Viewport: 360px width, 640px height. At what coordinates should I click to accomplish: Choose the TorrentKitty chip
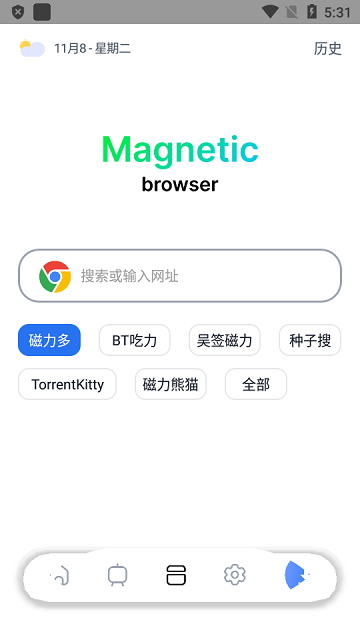[67, 384]
